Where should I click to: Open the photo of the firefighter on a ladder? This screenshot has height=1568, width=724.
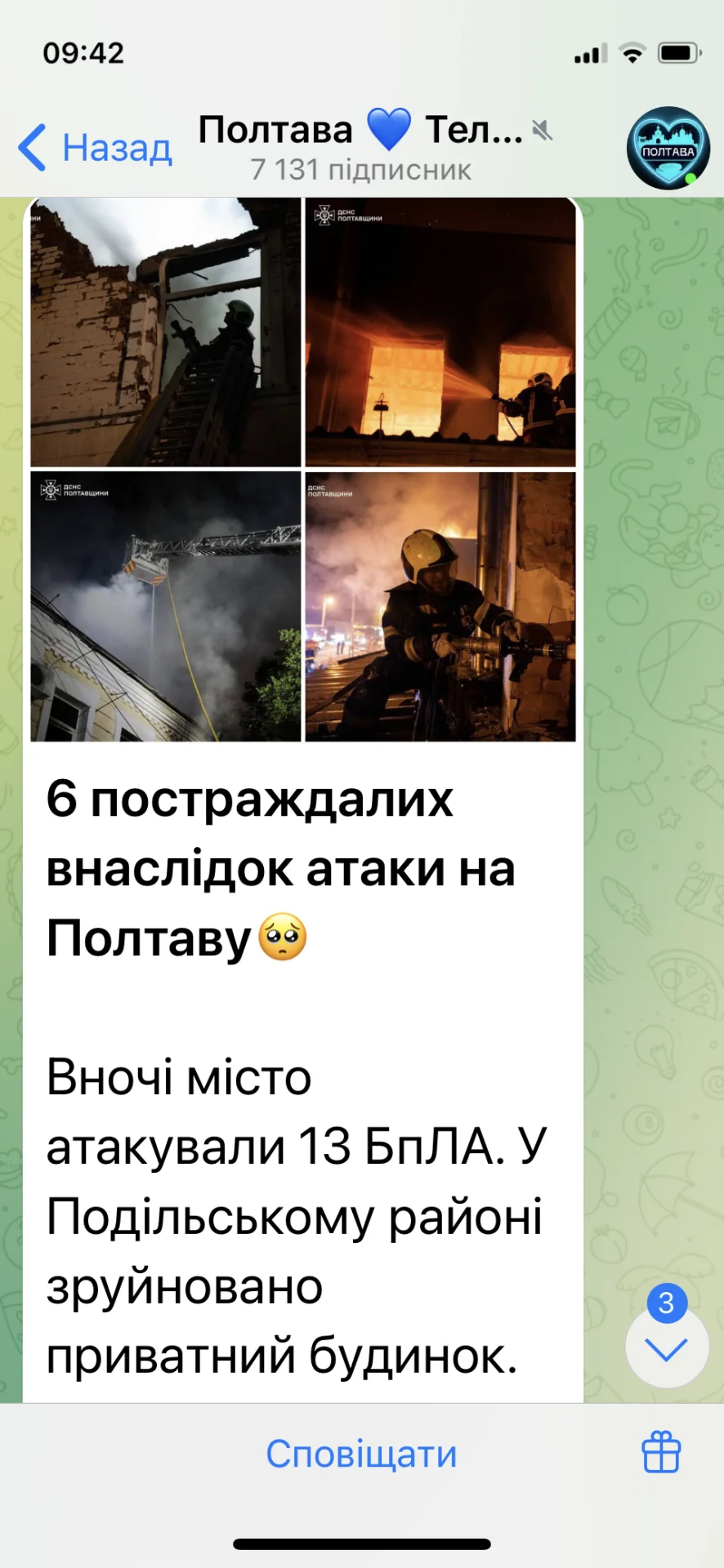(x=166, y=332)
